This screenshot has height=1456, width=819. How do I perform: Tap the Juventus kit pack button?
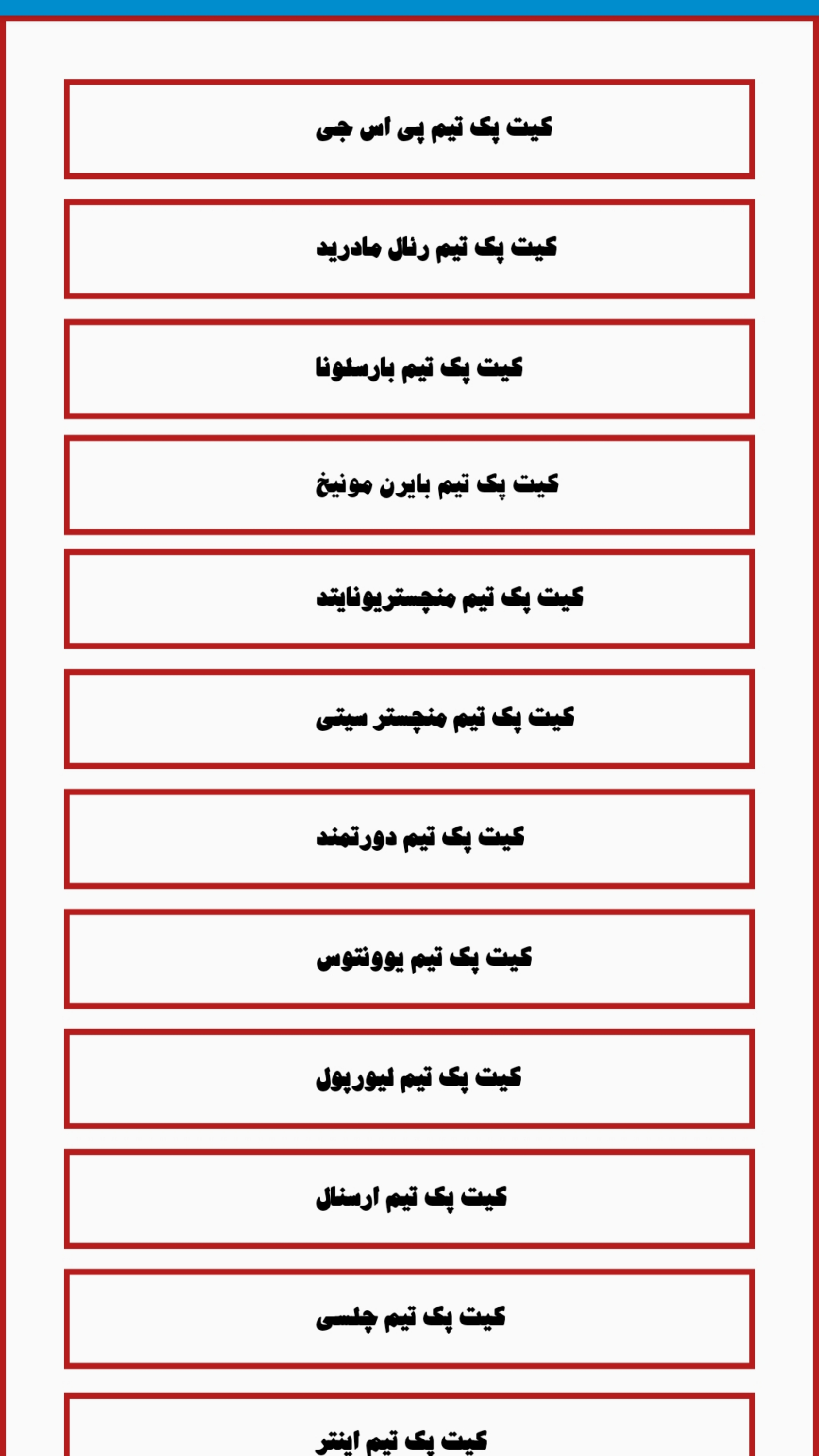pyautogui.click(x=409, y=959)
